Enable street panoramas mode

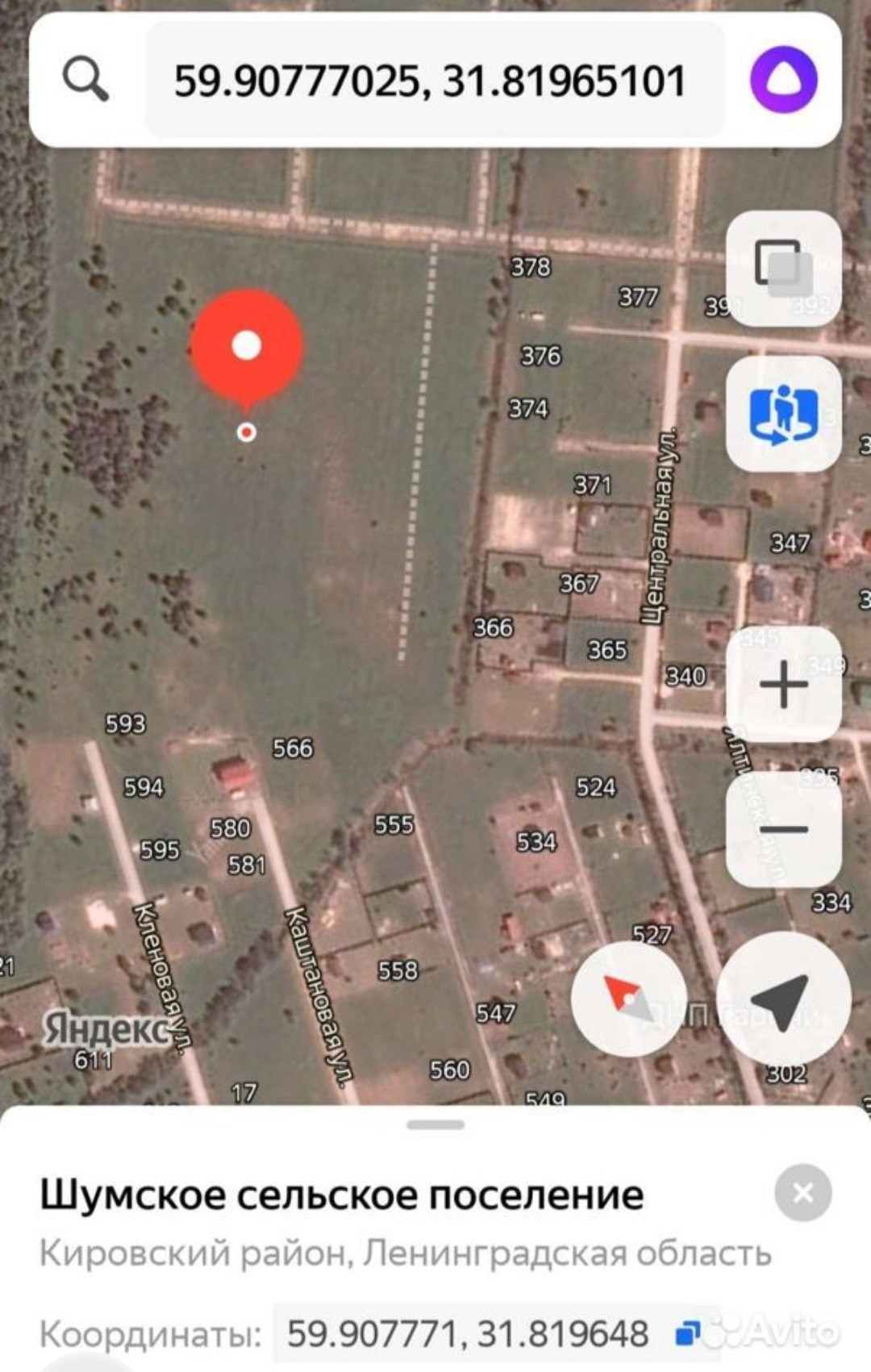click(783, 414)
